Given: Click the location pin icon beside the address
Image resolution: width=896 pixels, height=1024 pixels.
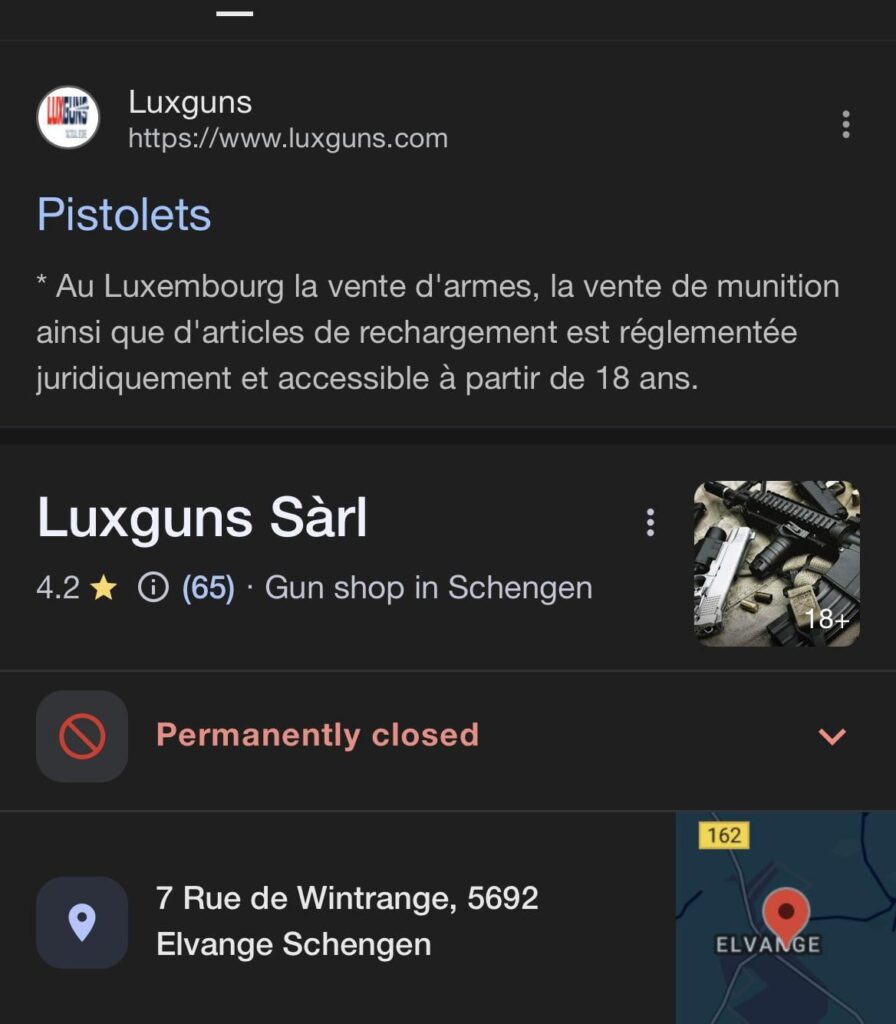Looking at the screenshot, I should pos(81,920).
